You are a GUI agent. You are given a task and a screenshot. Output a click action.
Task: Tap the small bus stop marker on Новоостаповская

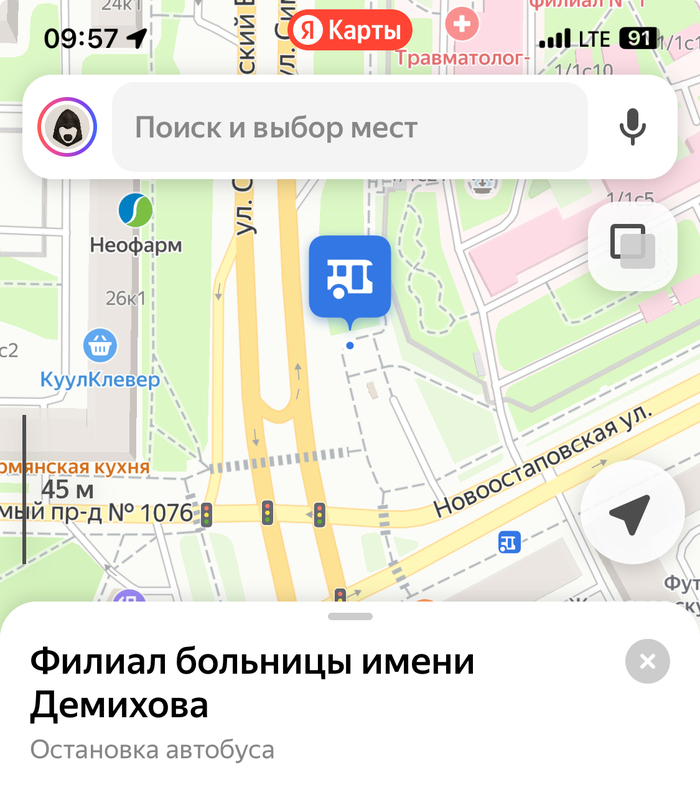tap(510, 542)
